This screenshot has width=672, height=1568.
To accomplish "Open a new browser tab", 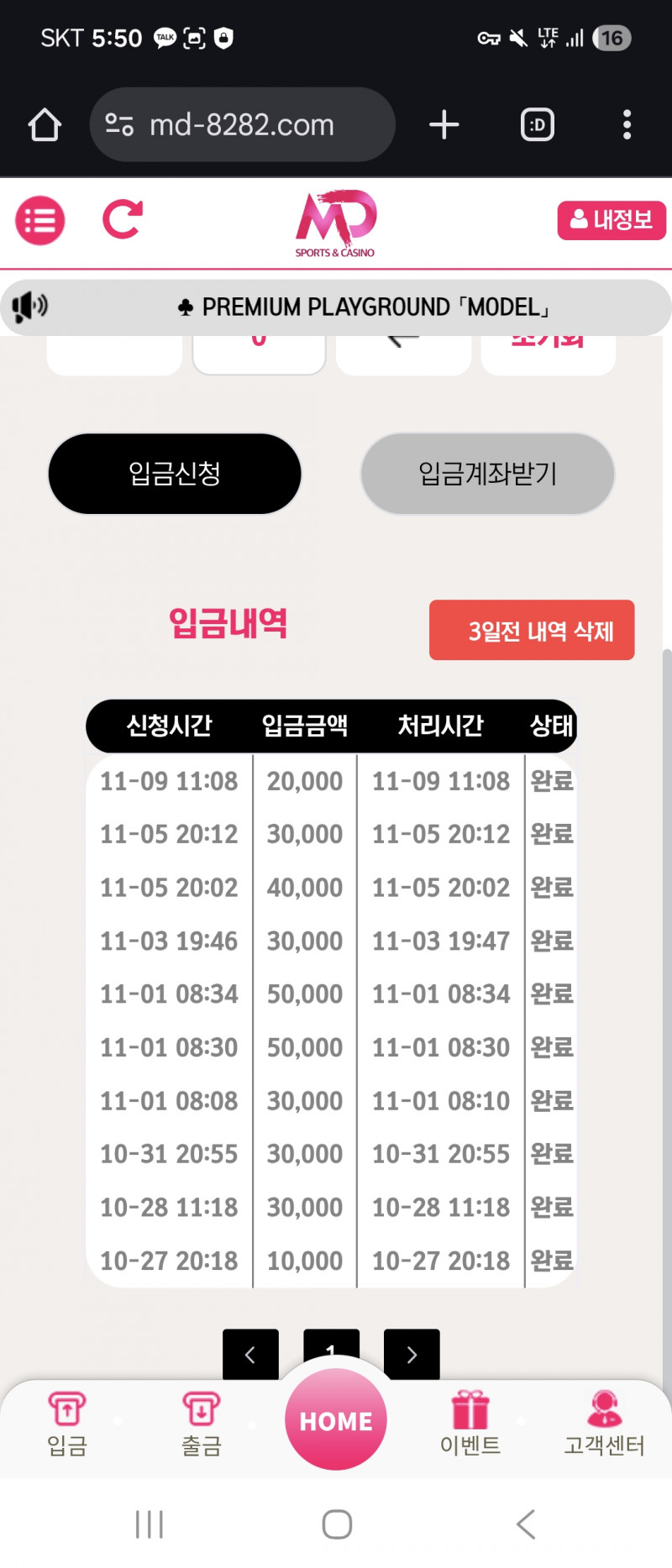I will tap(444, 125).
